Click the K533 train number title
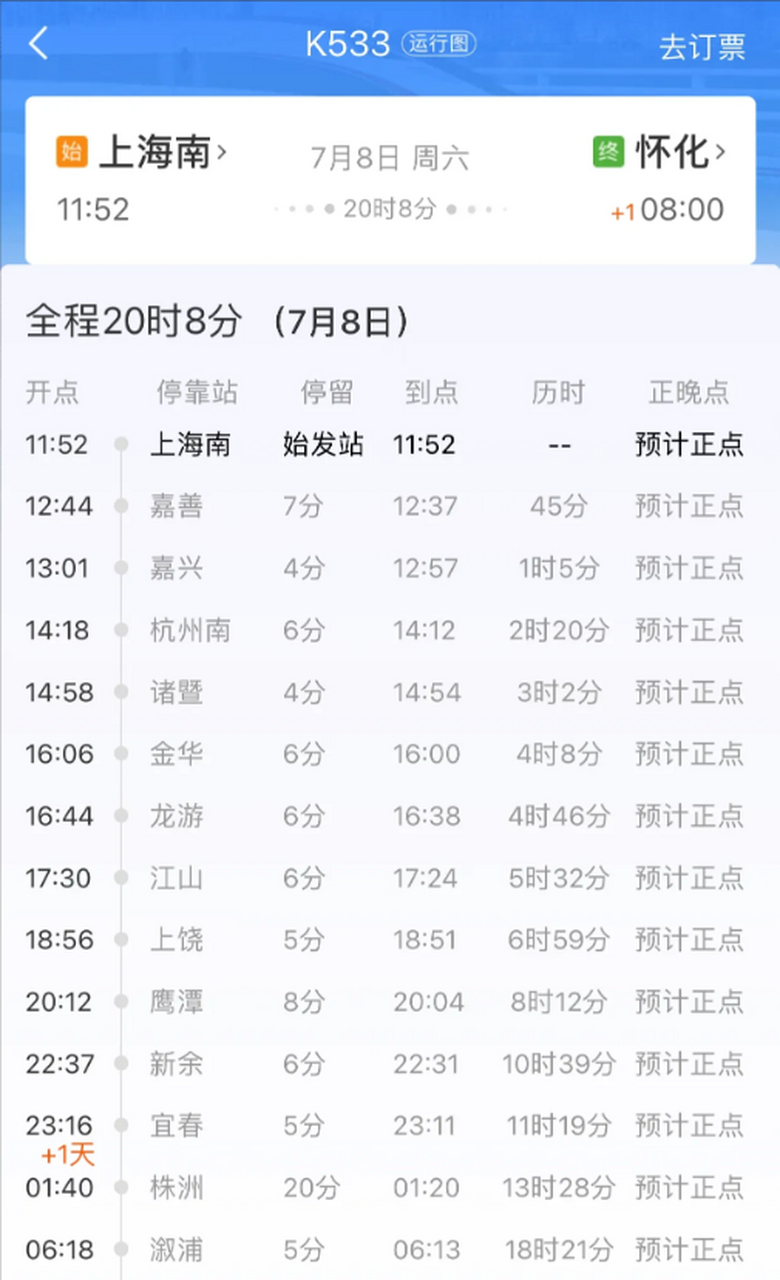The height and width of the screenshot is (1280, 780). click(x=346, y=44)
